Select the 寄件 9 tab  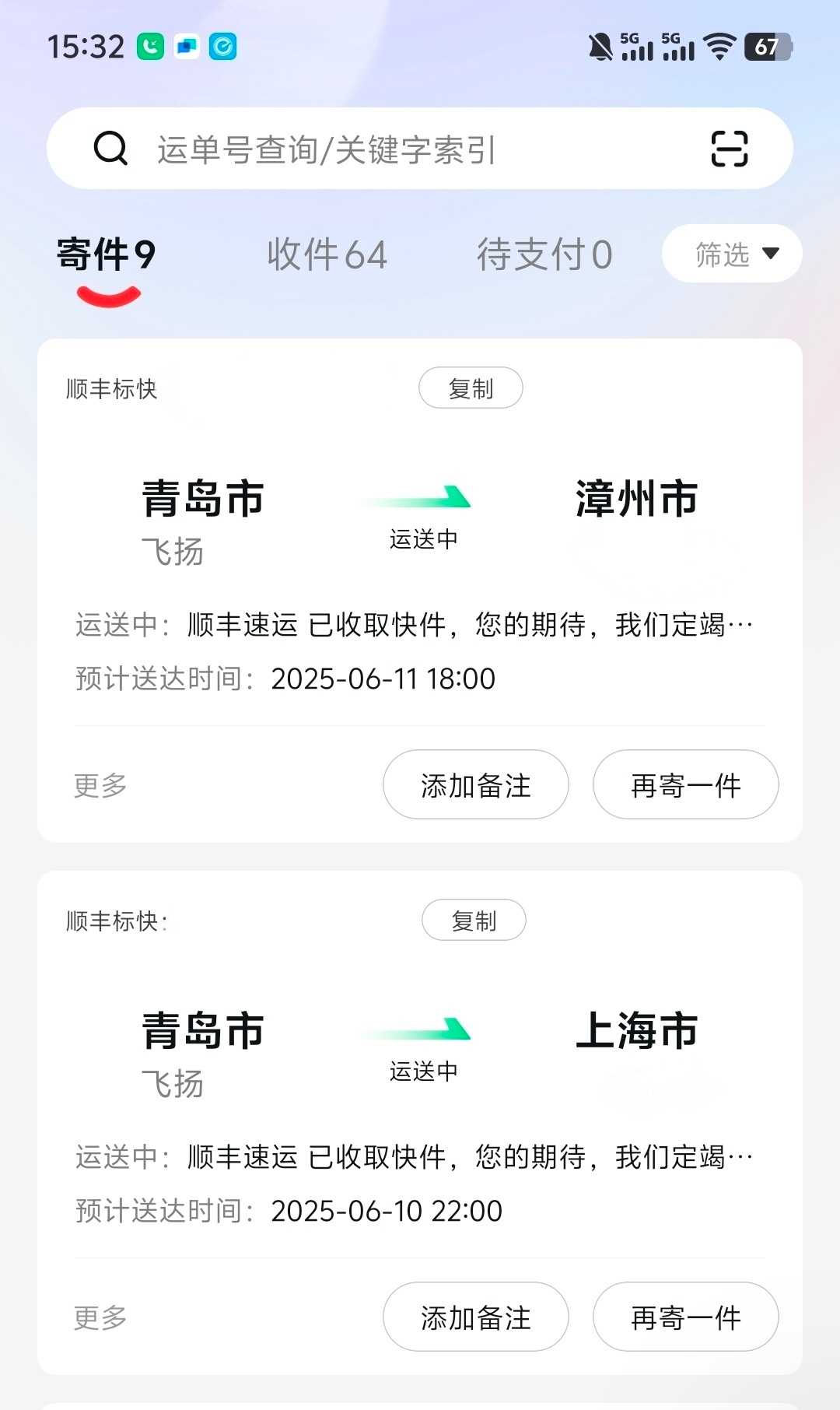click(x=107, y=255)
